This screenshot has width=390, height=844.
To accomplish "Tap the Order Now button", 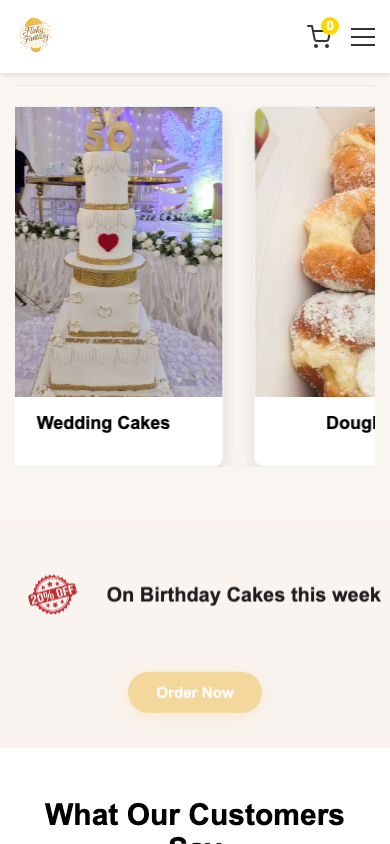I will [195, 692].
